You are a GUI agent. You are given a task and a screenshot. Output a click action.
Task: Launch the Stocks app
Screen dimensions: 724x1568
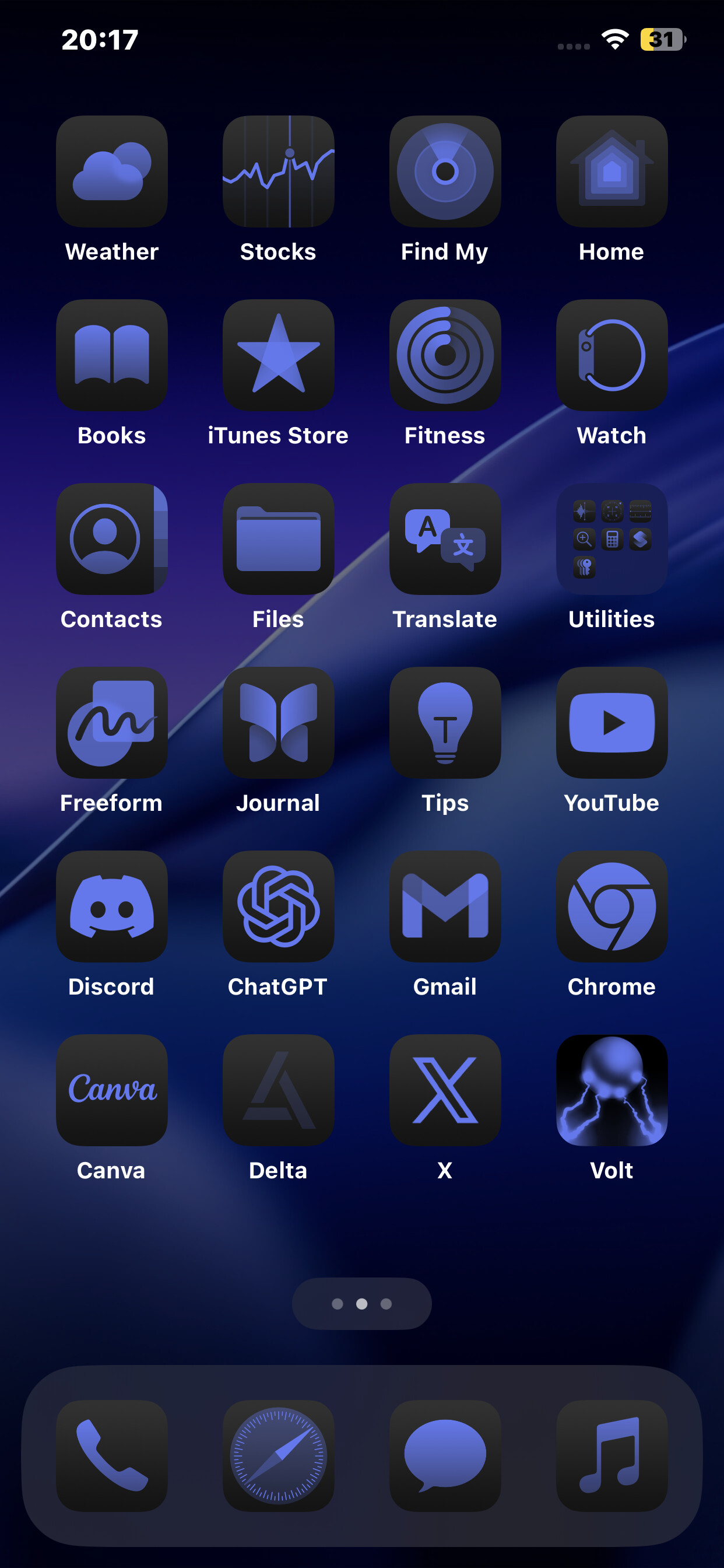coord(278,171)
